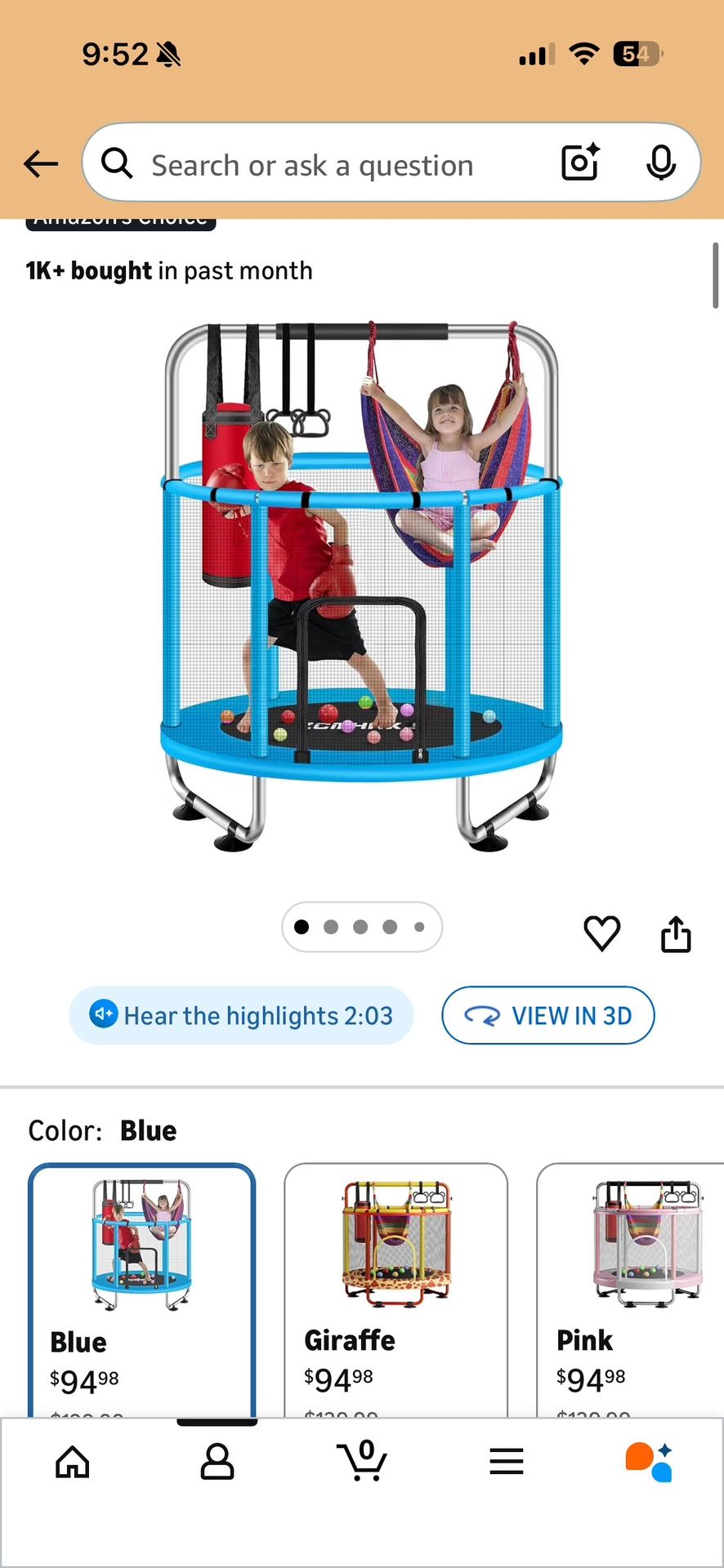Go back using the back arrow
This screenshot has height=1568, width=724.
(41, 164)
